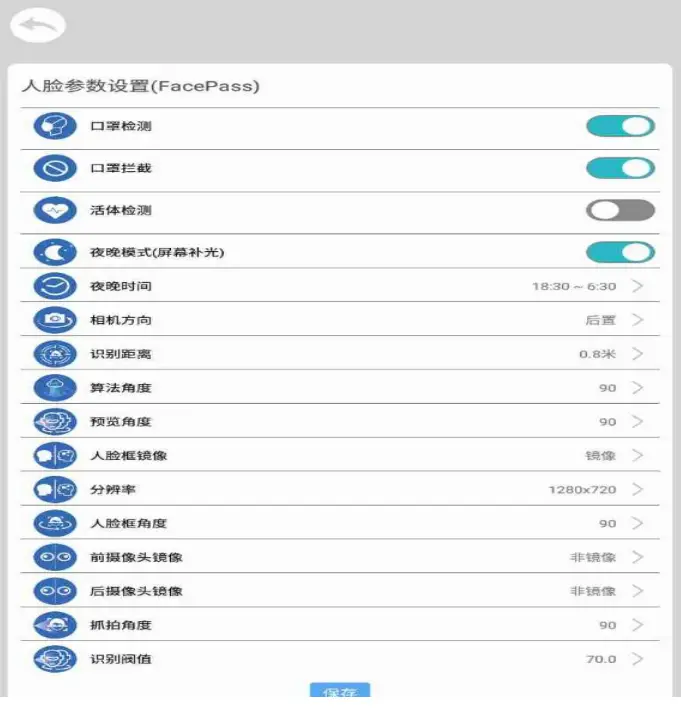This screenshot has height=708, width=681.
Task: Edit 前摄像头镜像 option
Action: coord(340,557)
